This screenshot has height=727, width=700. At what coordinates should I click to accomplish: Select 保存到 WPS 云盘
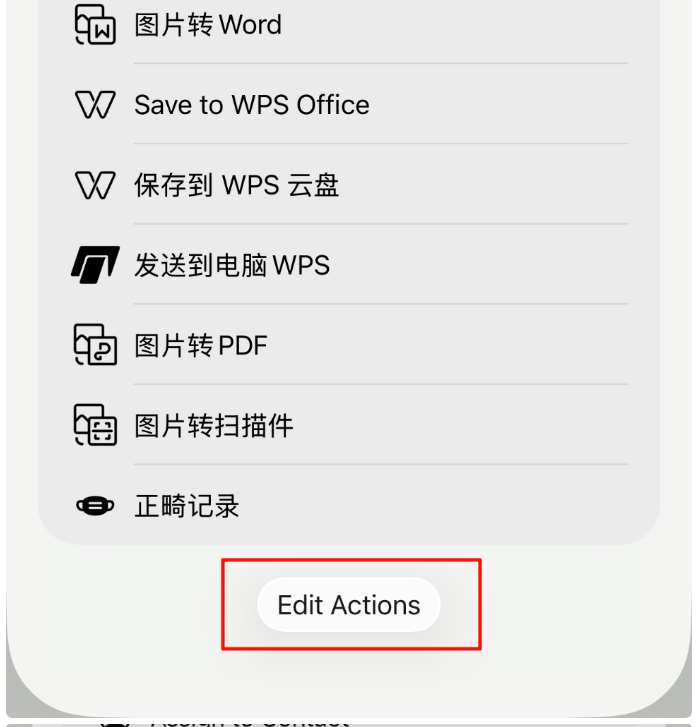(237, 185)
